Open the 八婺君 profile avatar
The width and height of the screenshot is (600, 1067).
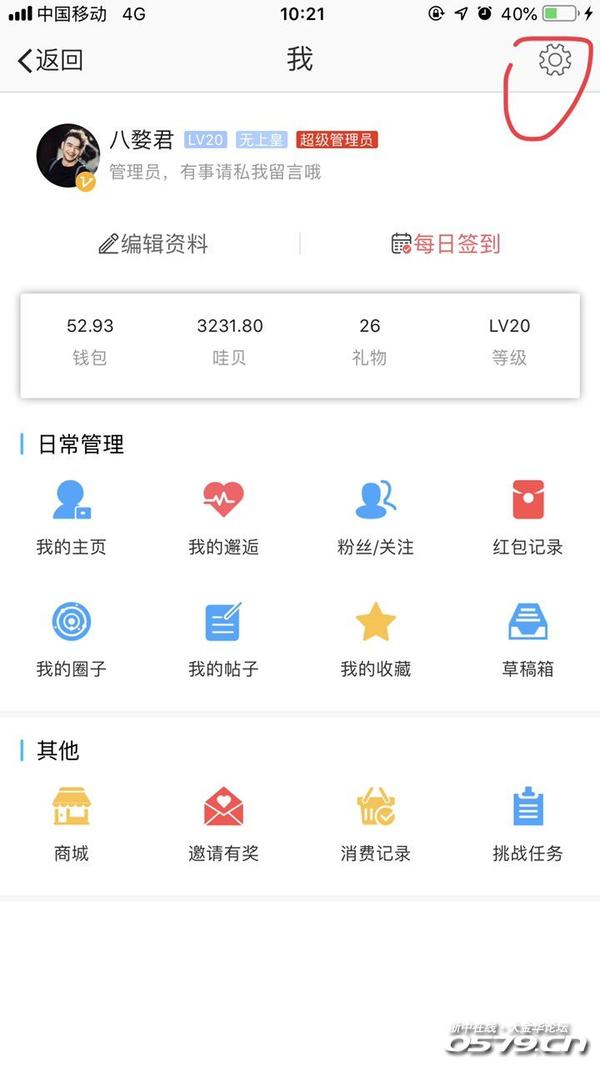(67, 155)
